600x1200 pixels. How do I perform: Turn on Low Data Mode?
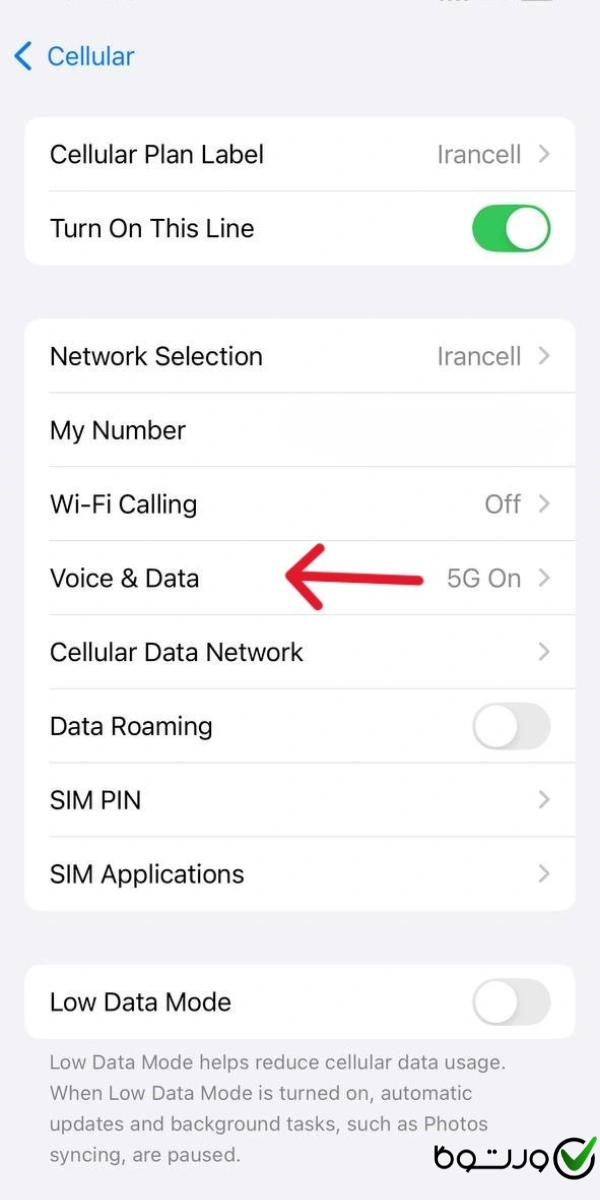pos(510,1002)
